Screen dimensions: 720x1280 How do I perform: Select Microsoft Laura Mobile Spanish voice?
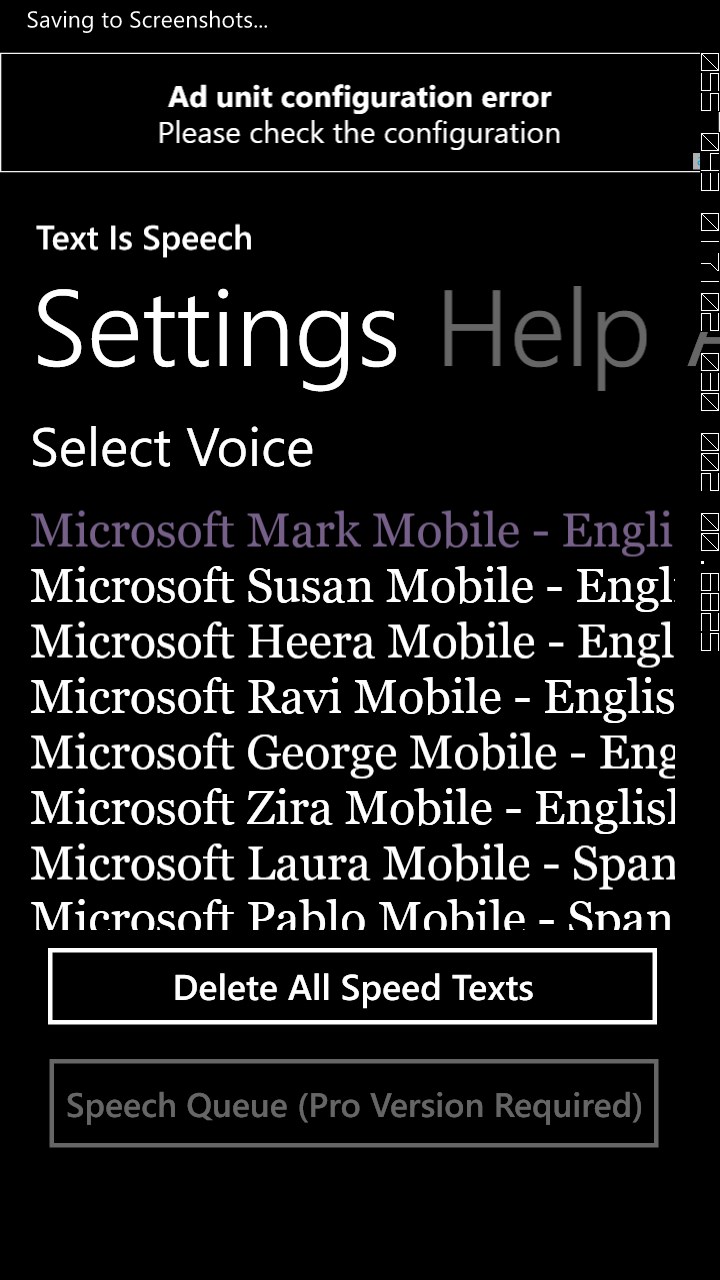click(350, 863)
